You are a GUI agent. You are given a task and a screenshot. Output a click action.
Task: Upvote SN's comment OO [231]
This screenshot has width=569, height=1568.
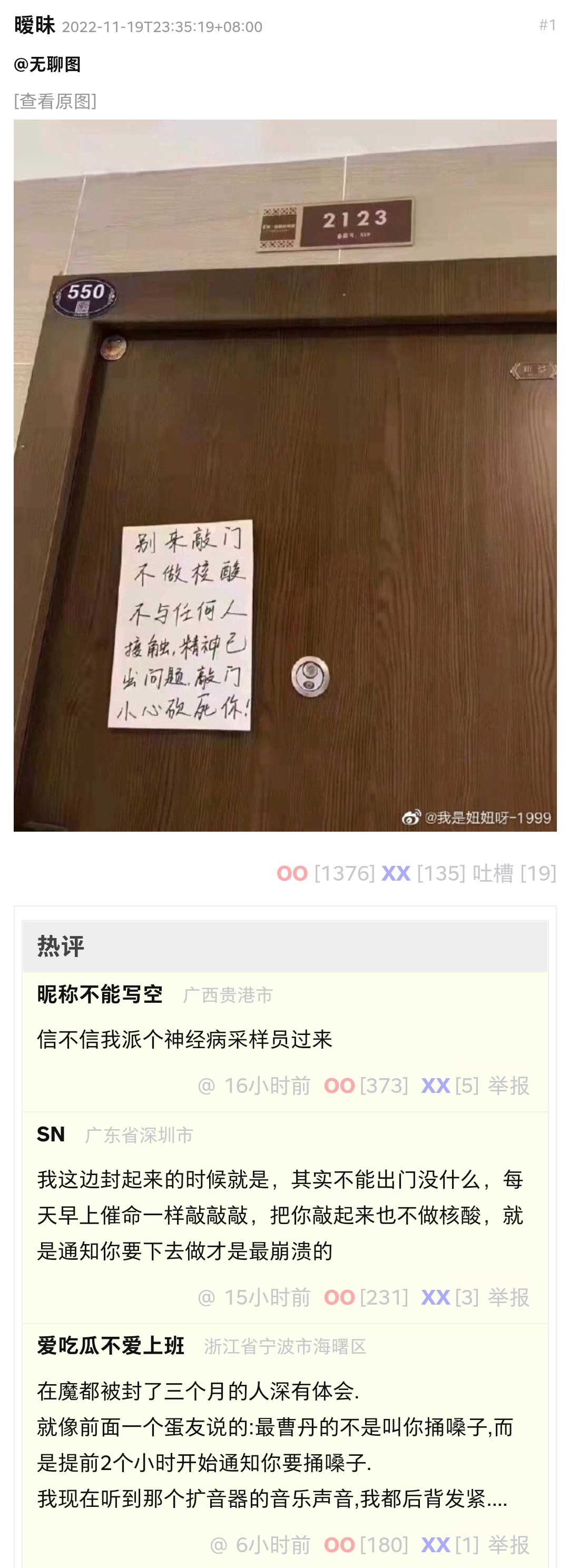(x=339, y=1298)
